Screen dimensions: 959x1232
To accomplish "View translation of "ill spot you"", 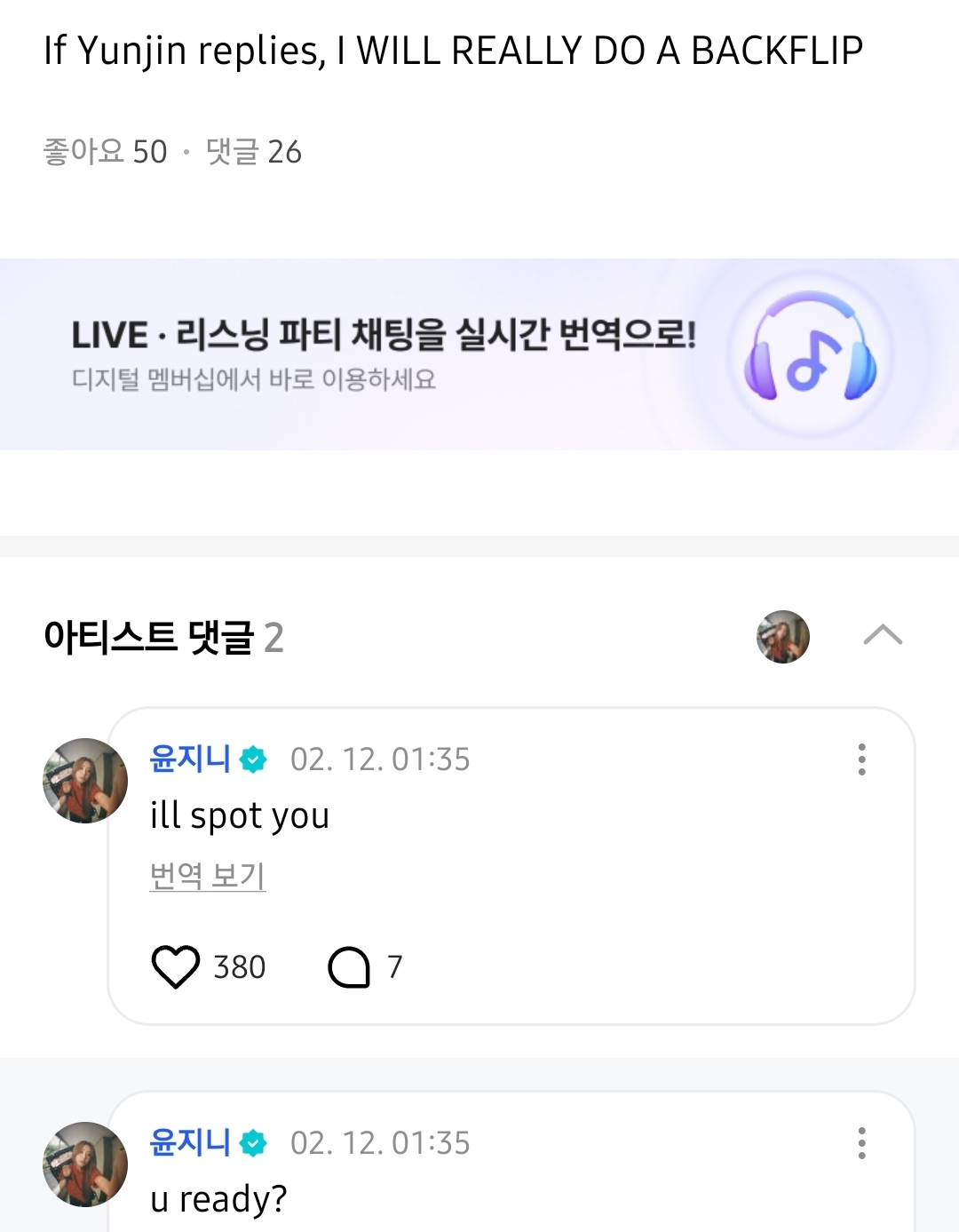I will click(208, 876).
